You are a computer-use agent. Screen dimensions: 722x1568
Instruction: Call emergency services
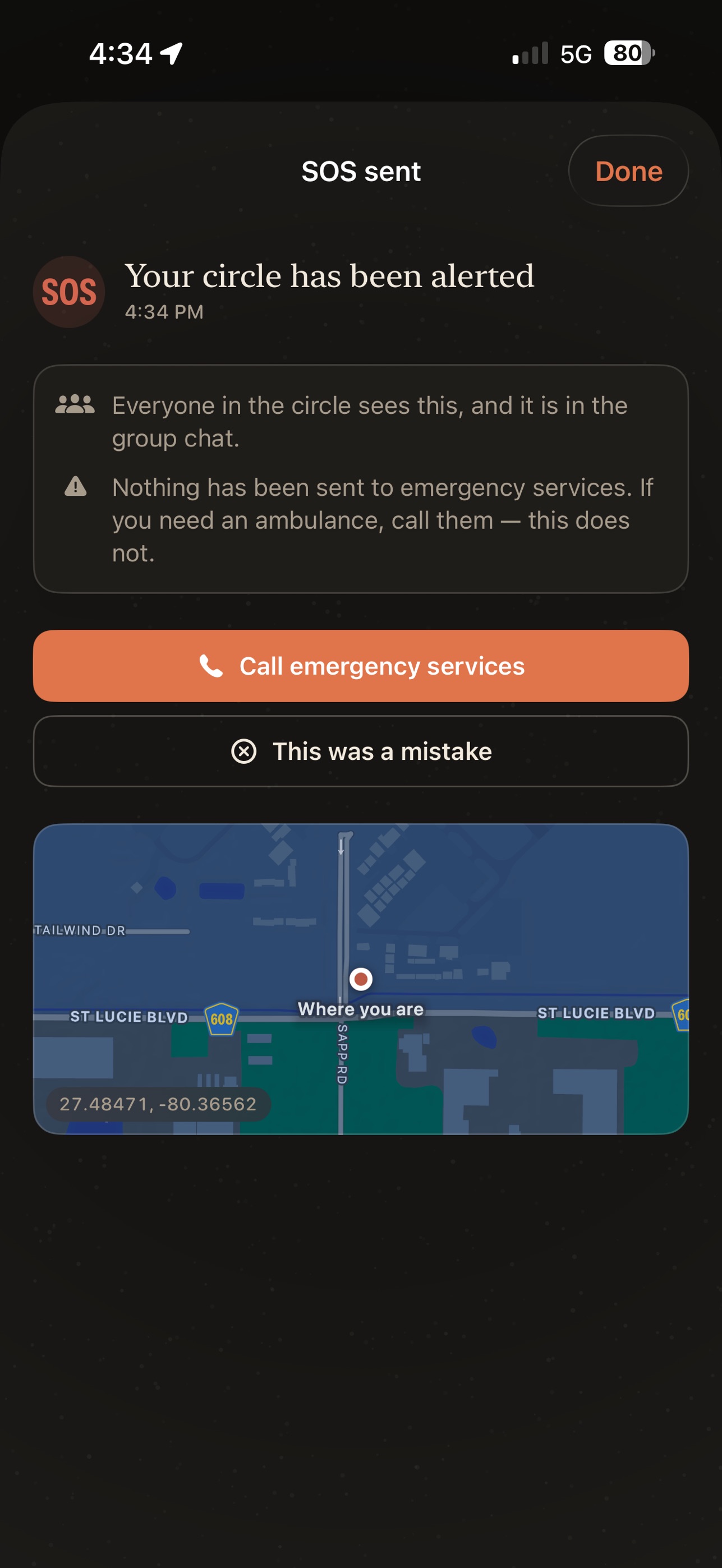click(361, 666)
